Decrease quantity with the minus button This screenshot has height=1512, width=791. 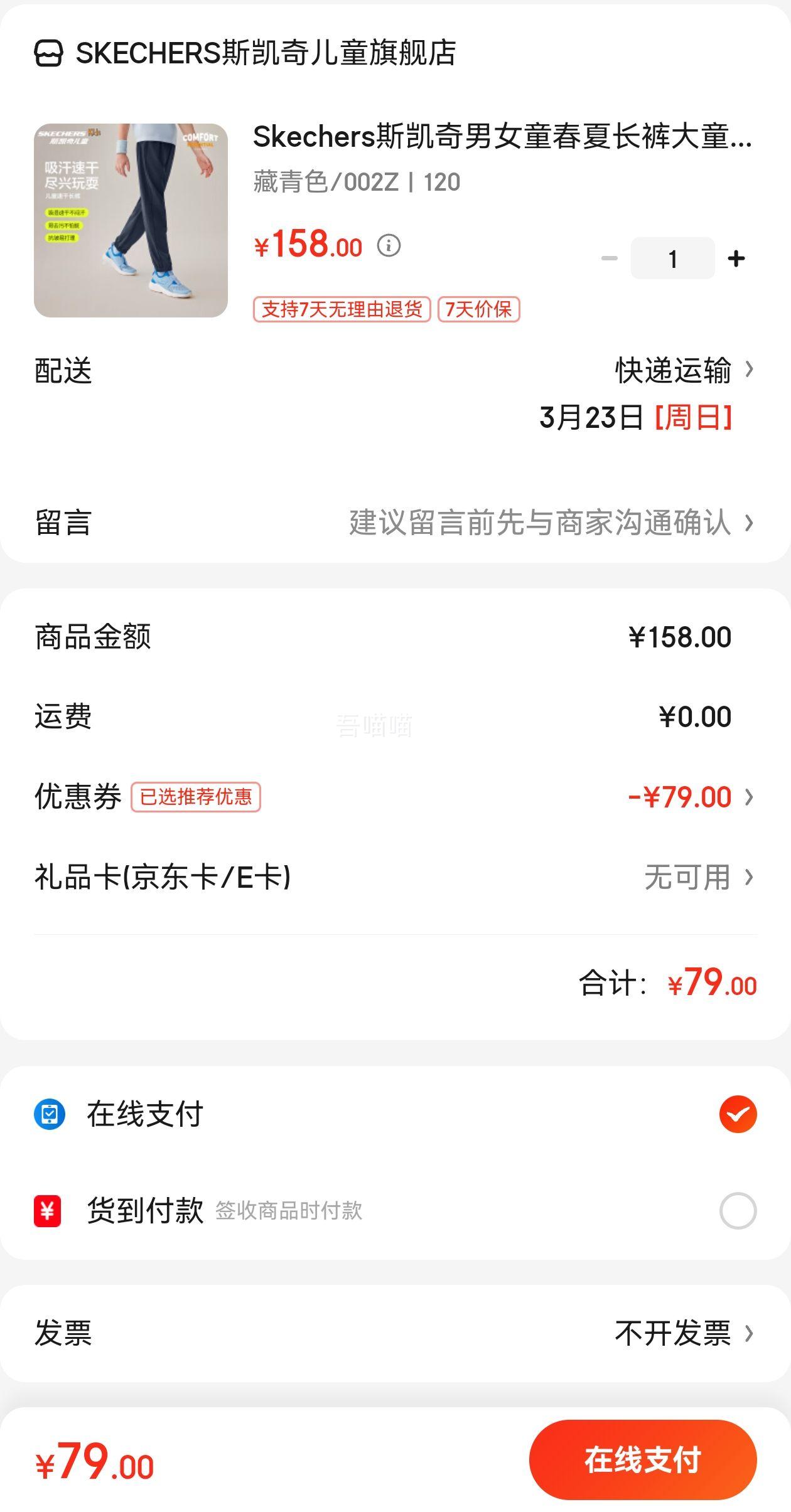click(609, 258)
